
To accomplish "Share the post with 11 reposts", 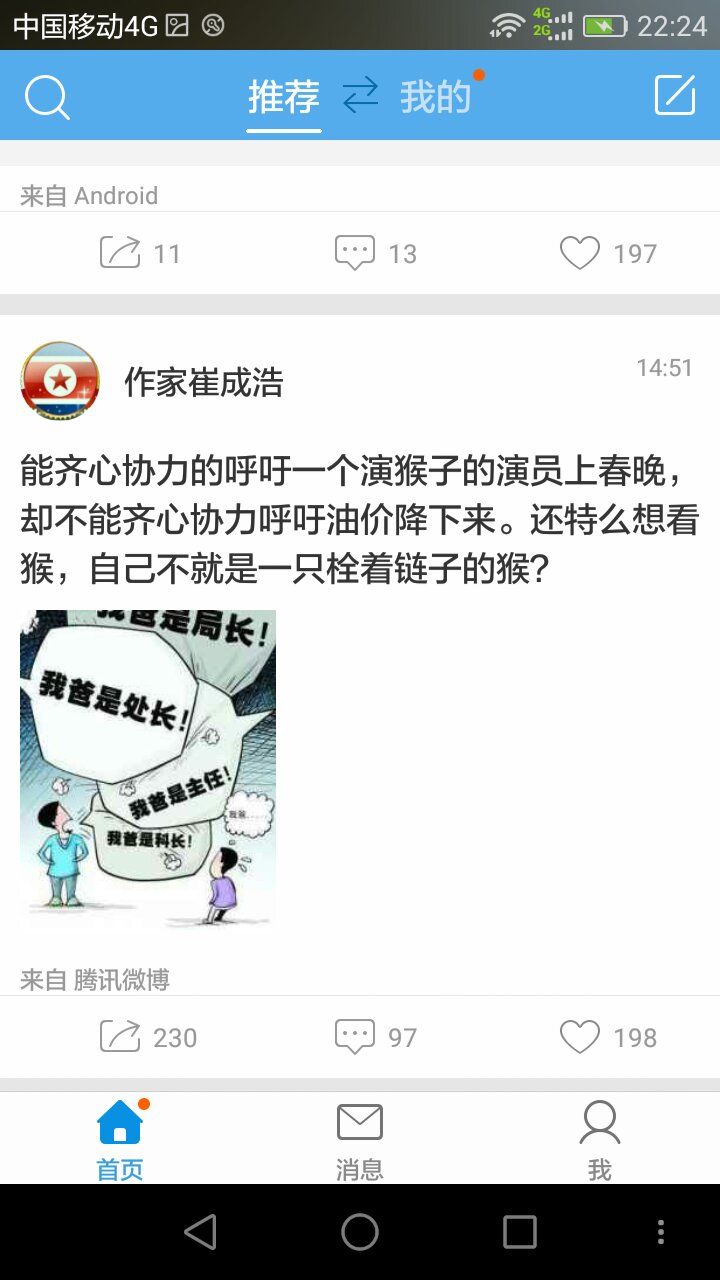I will pyautogui.click(x=141, y=253).
